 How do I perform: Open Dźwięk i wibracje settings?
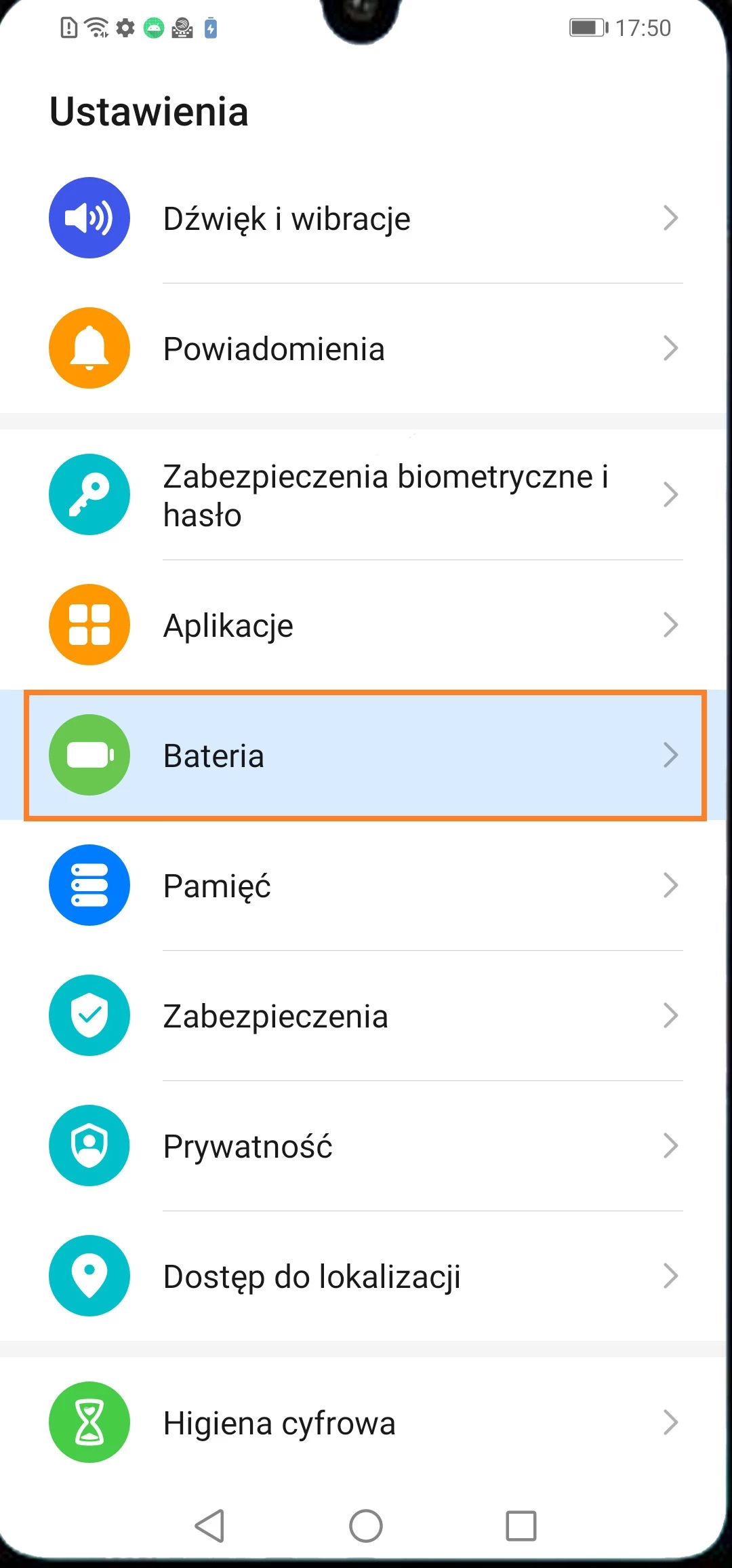tap(366, 218)
